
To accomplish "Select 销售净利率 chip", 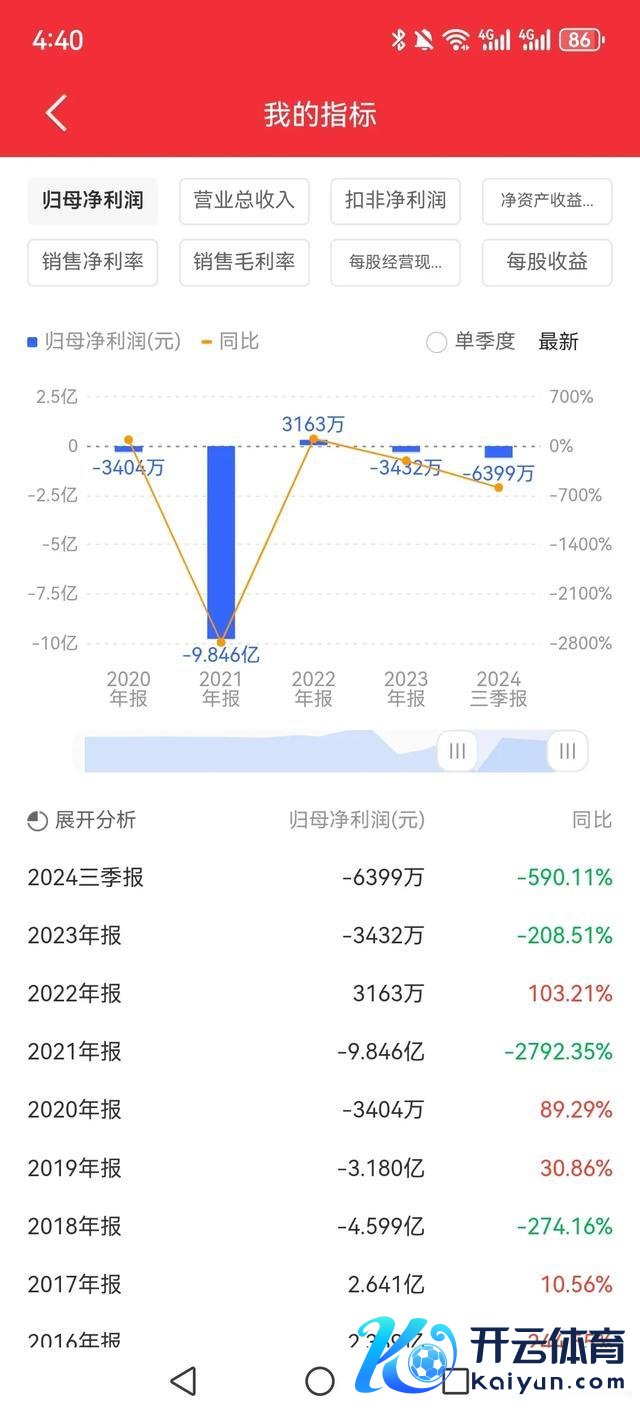I will coord(92,262).
